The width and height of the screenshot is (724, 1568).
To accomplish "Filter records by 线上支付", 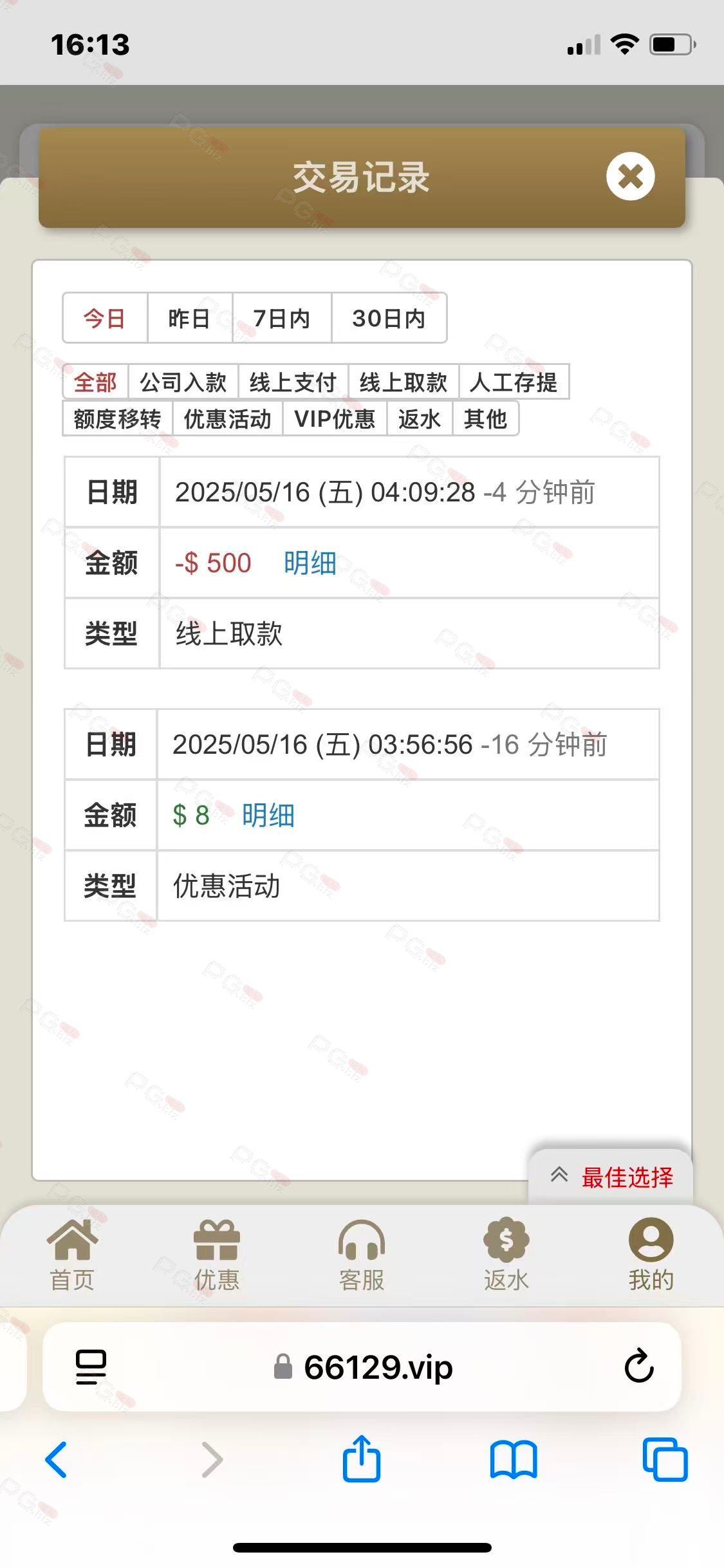I will pyautogui.click(x=293, y=382).
